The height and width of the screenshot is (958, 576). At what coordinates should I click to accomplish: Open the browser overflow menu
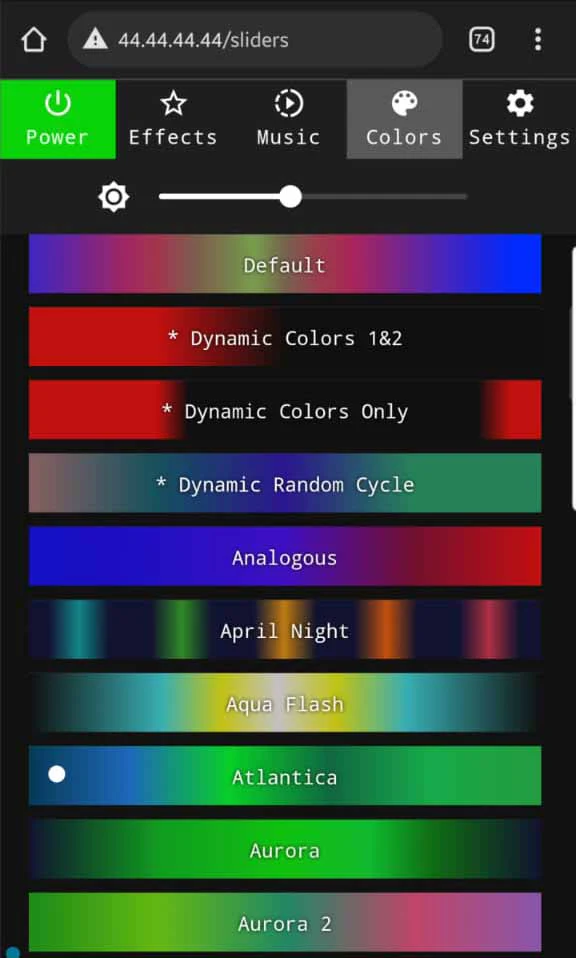tap(538, 40)
